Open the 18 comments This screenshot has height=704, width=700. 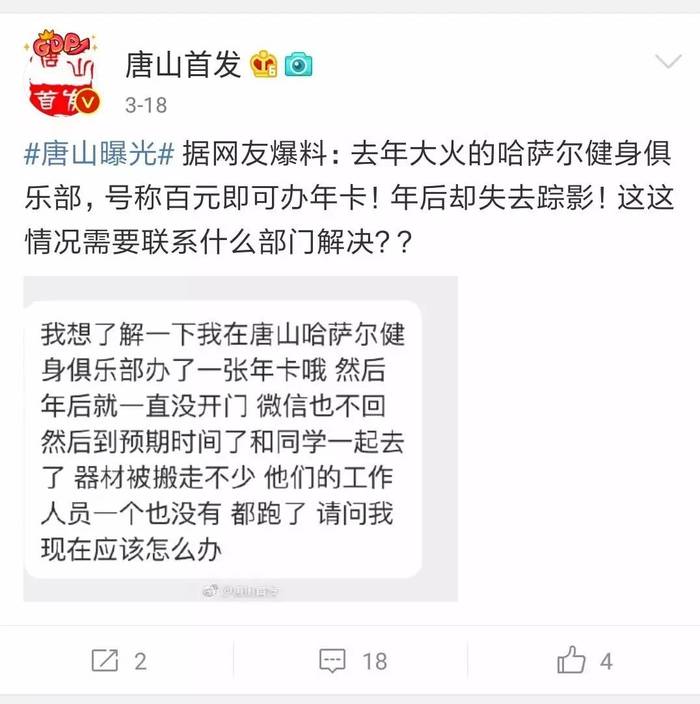pos(352,661)
